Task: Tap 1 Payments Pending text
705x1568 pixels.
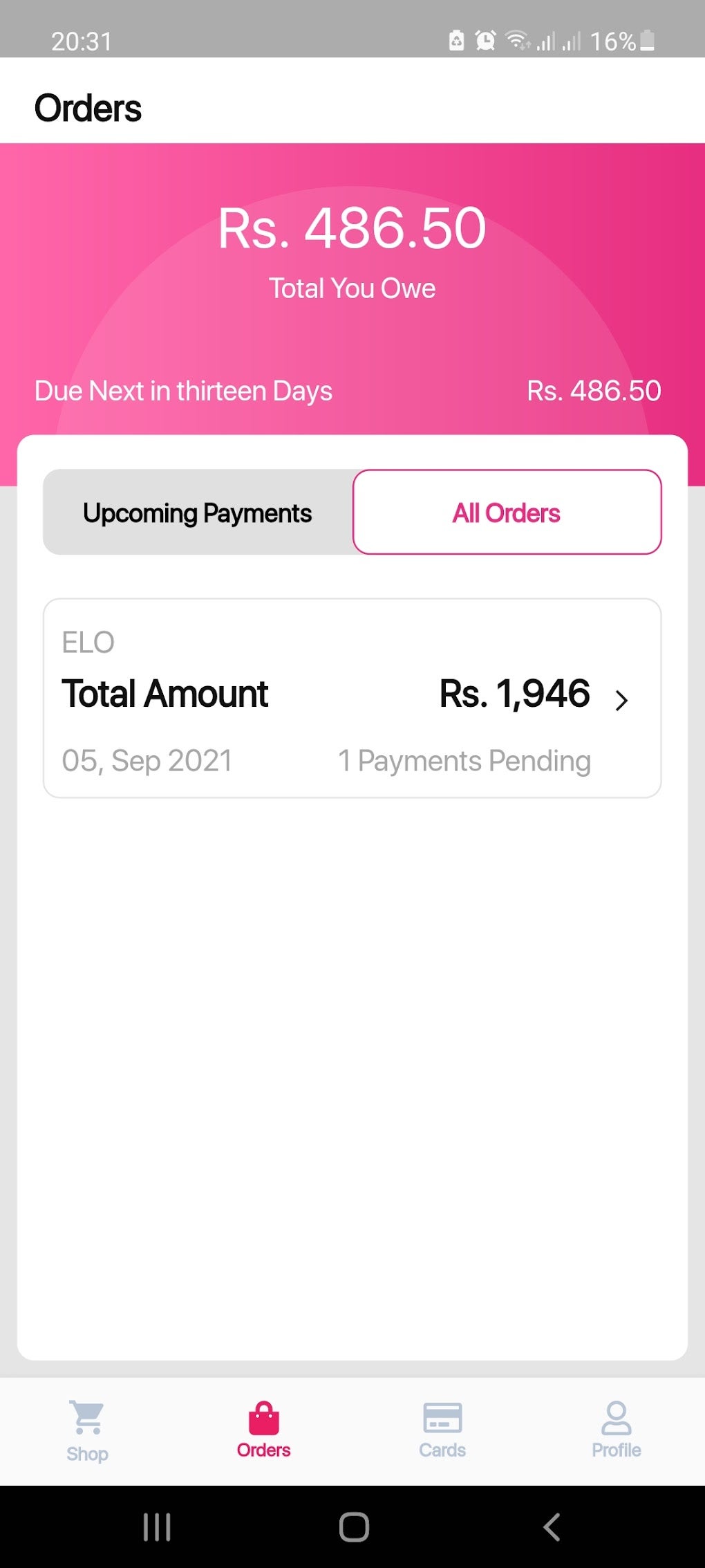Action: click(x=464, y=759)
